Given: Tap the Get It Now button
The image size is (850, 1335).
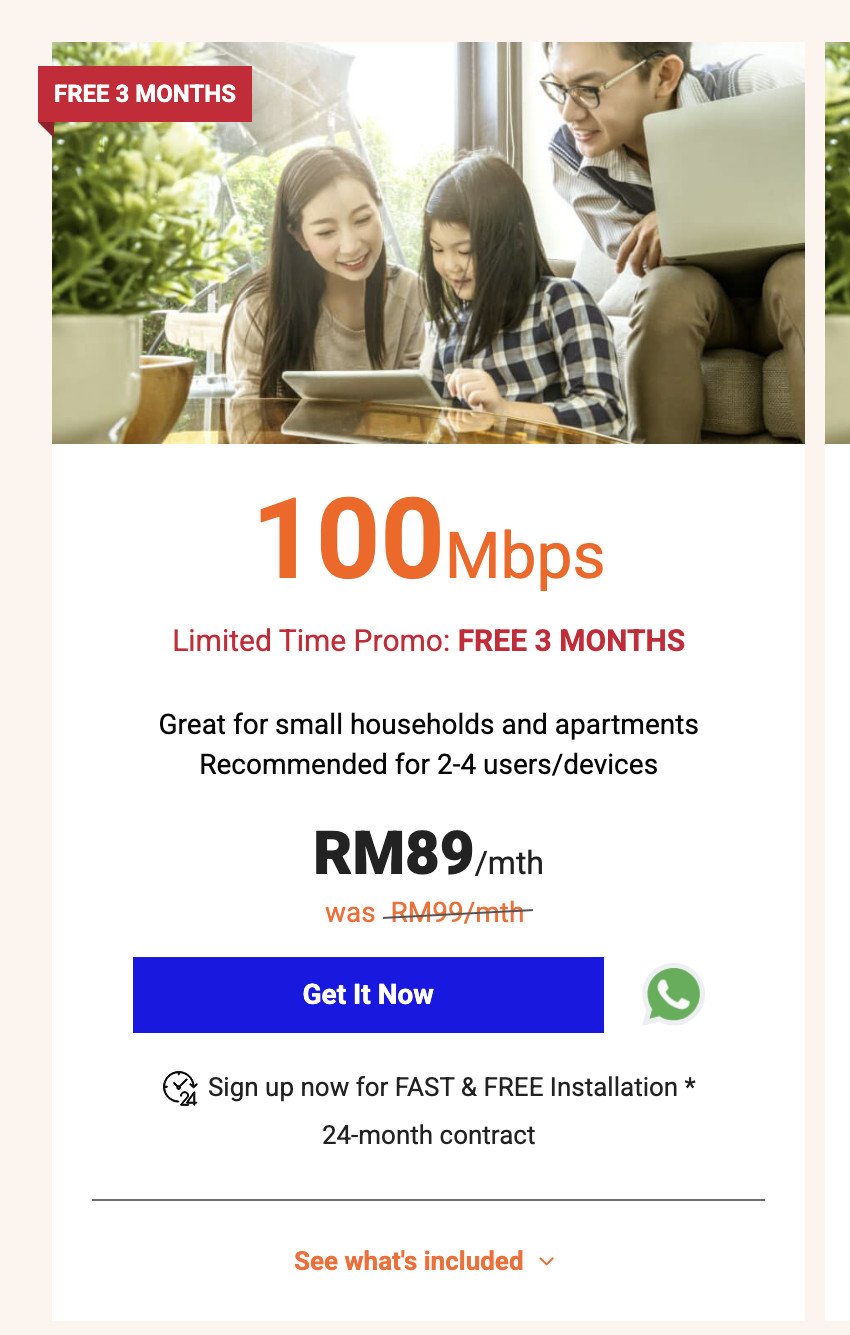Looking at the screenshot, I should point(368,994).
